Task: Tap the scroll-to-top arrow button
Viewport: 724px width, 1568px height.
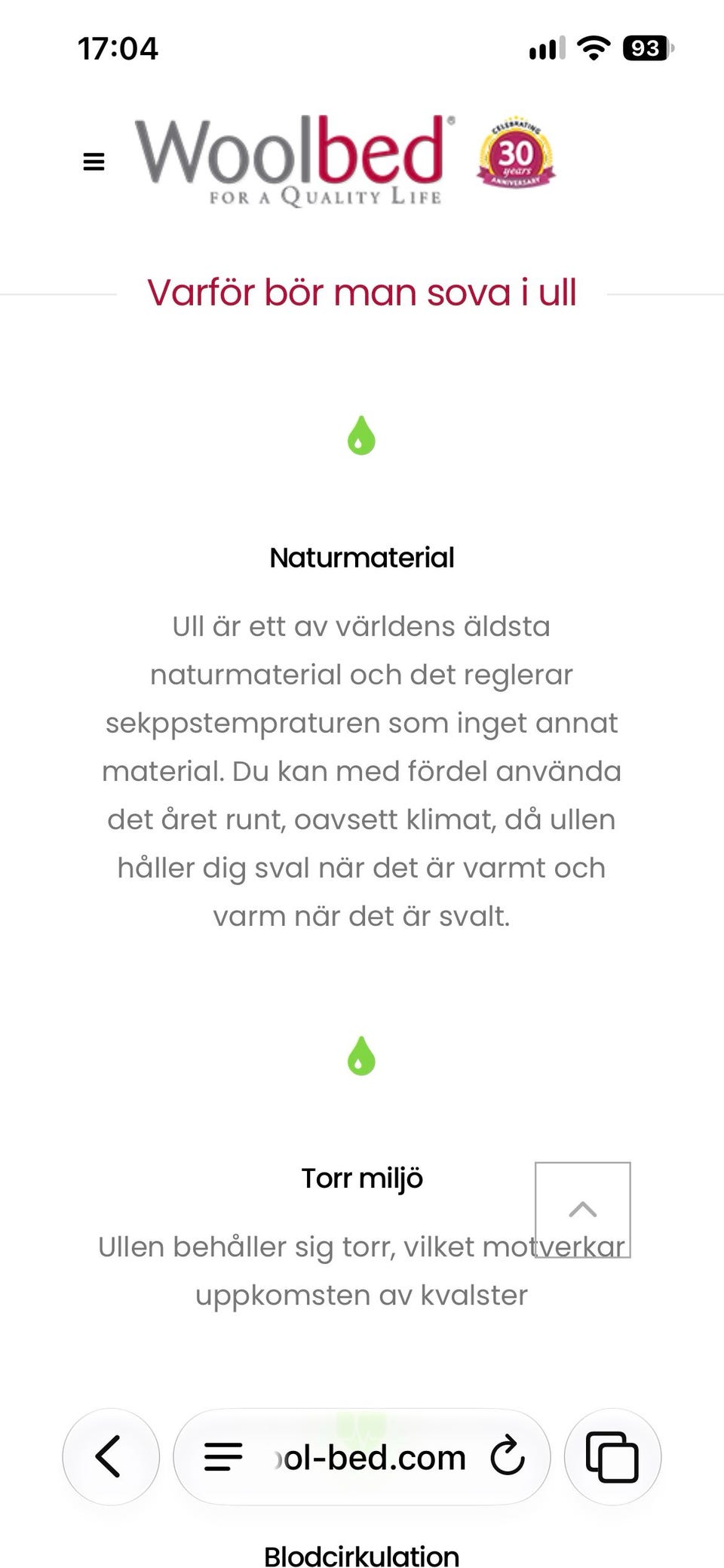Action: pyautogui.click(x=583, y=1210)
